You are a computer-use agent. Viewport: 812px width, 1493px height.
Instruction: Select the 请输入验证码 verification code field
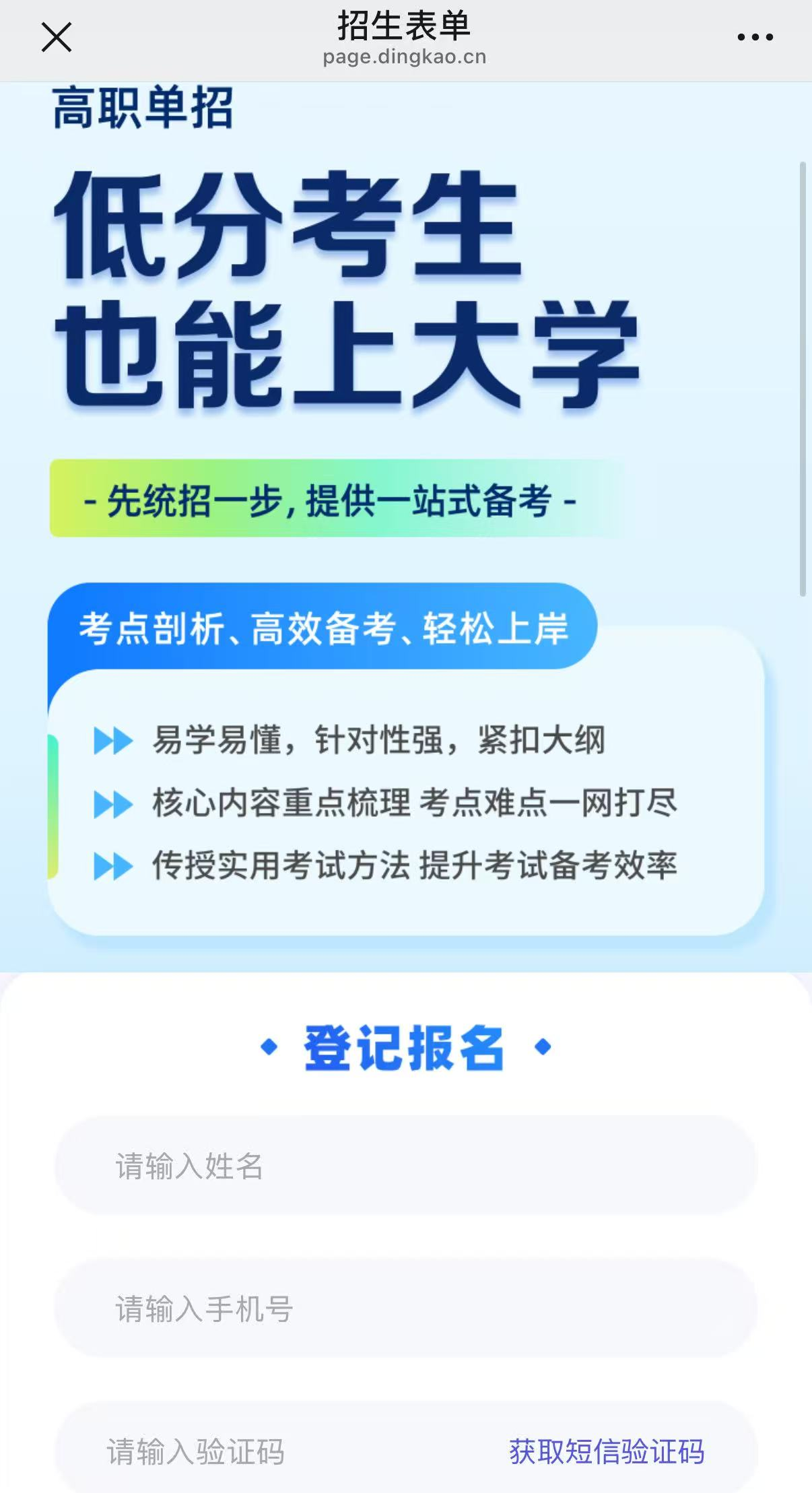269,1451
